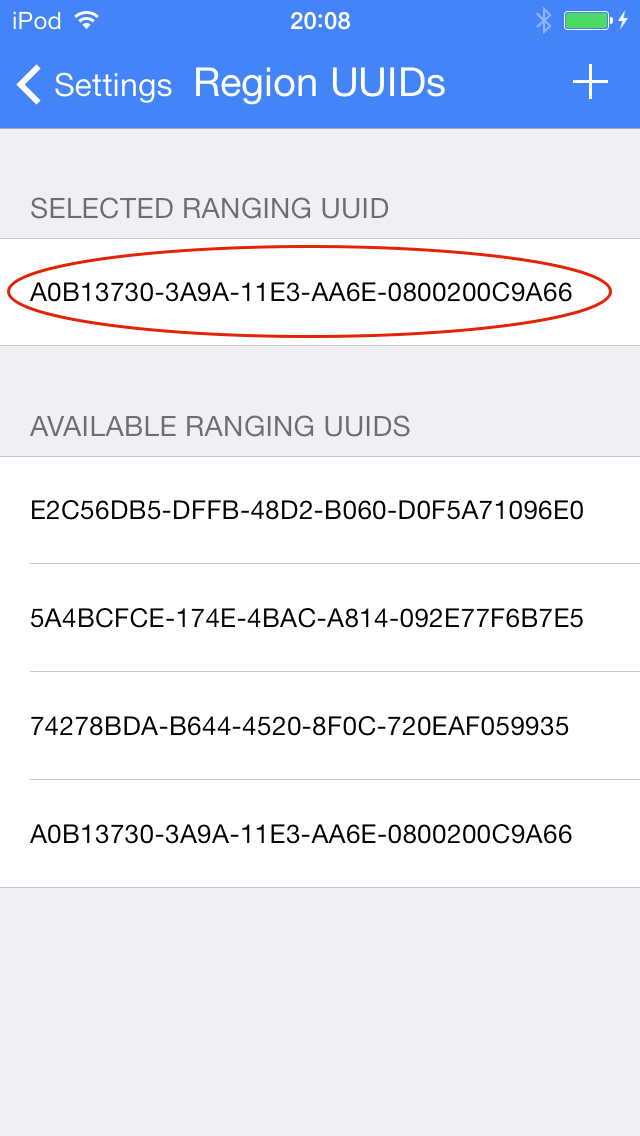Choose the 5A4BCFCE ranging UUID

pos(320,618)
